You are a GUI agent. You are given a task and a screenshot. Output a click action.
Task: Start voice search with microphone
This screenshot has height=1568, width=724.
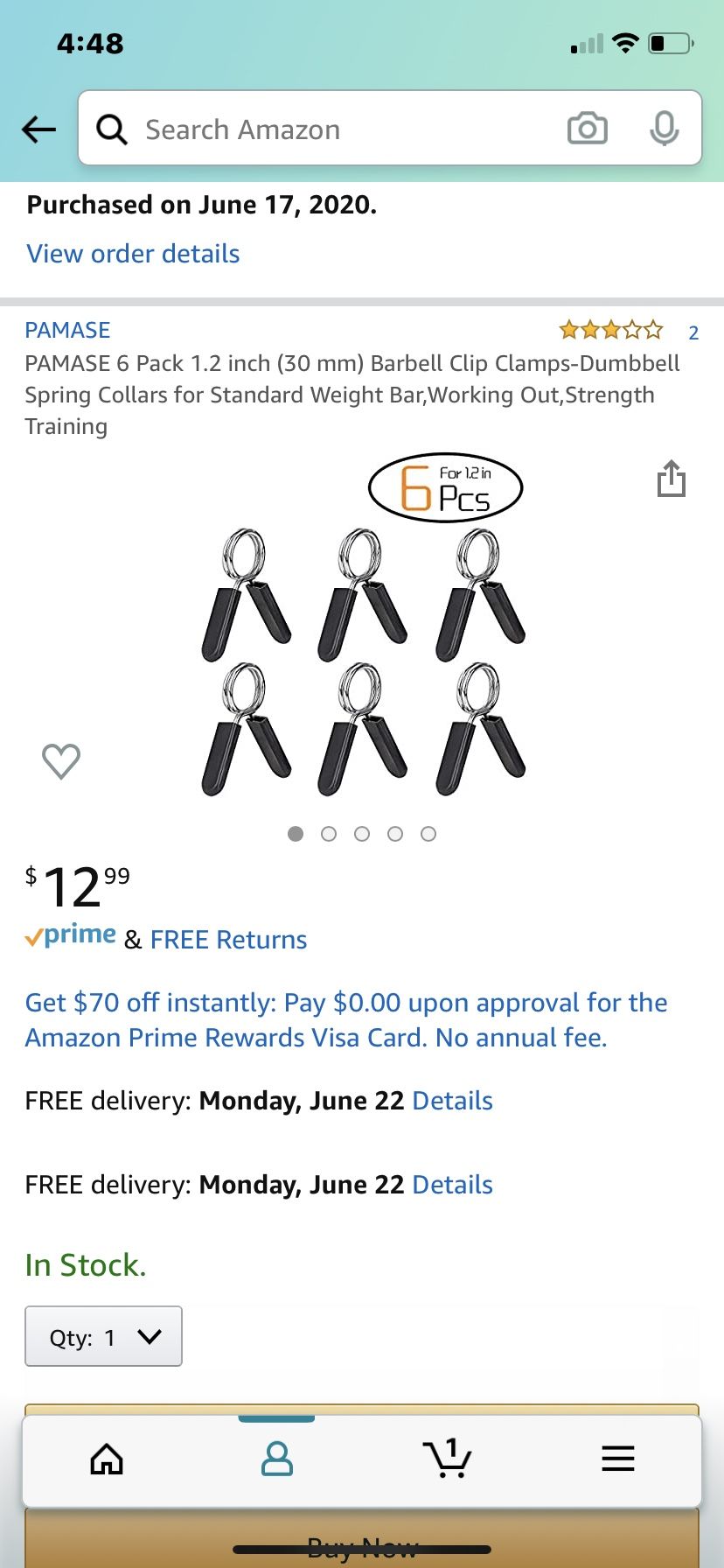click(x=664, y=129)
